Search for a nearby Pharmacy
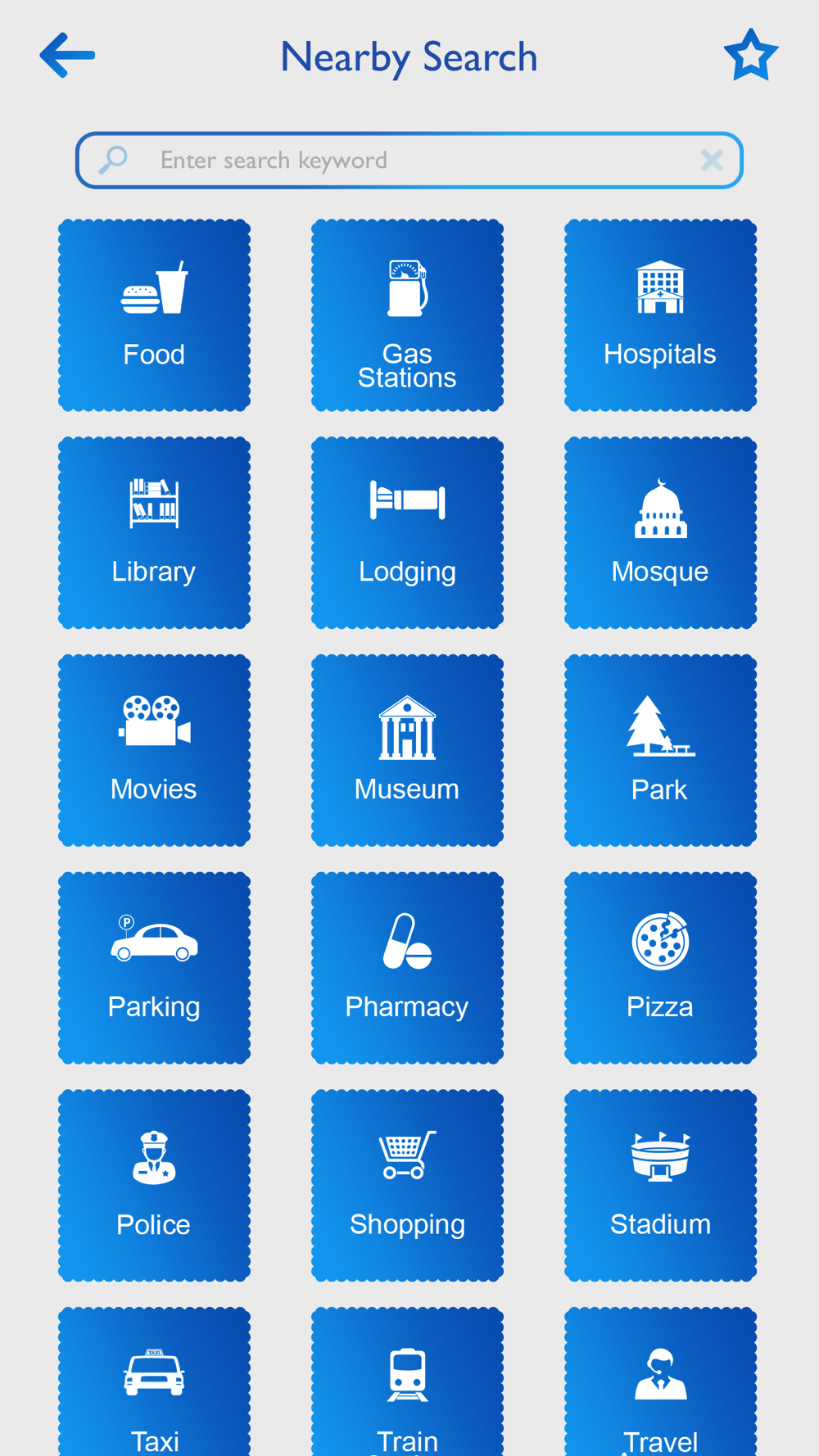Viewport: 819px width, 1456px height. pyautogui.click(x=407, y=968)
